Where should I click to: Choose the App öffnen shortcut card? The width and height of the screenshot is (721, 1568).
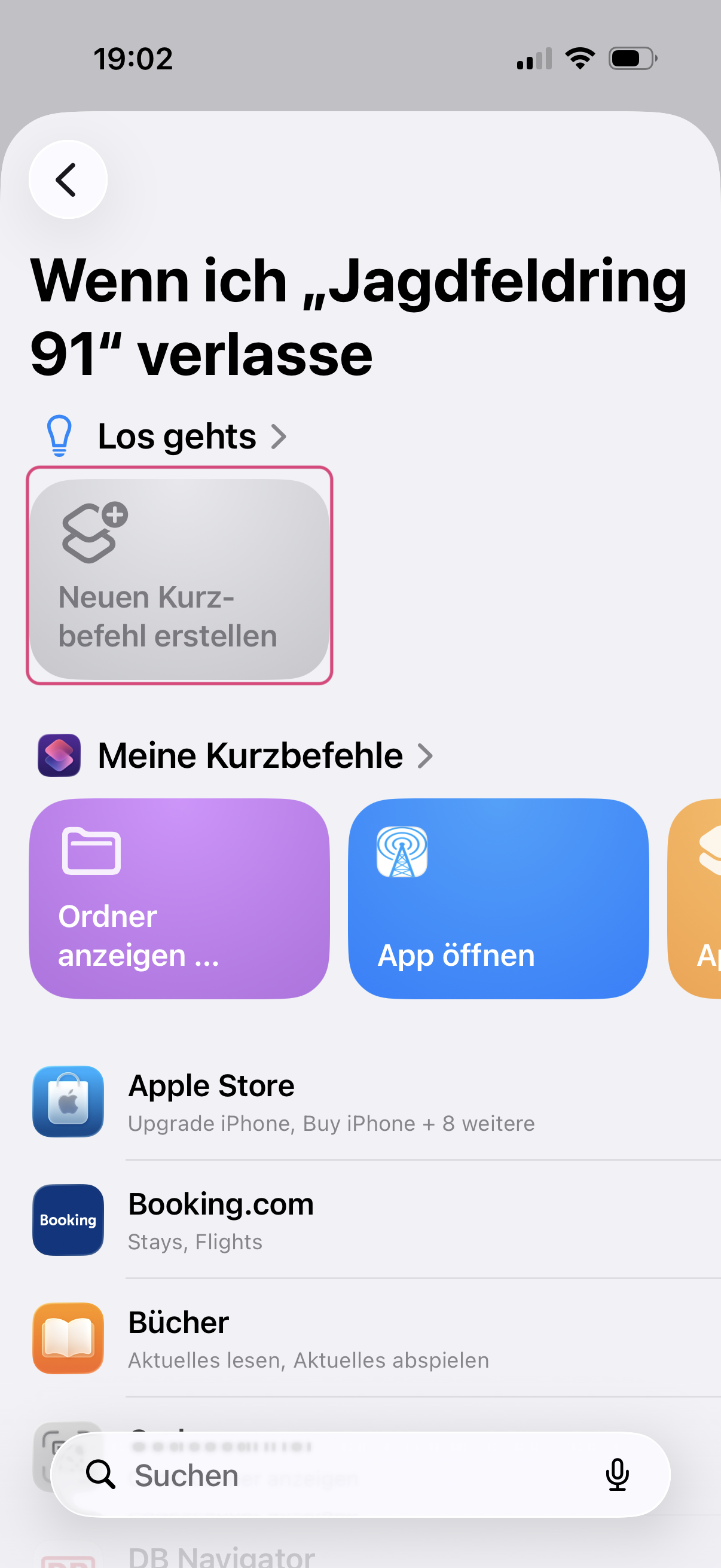[x=499, y=898]
